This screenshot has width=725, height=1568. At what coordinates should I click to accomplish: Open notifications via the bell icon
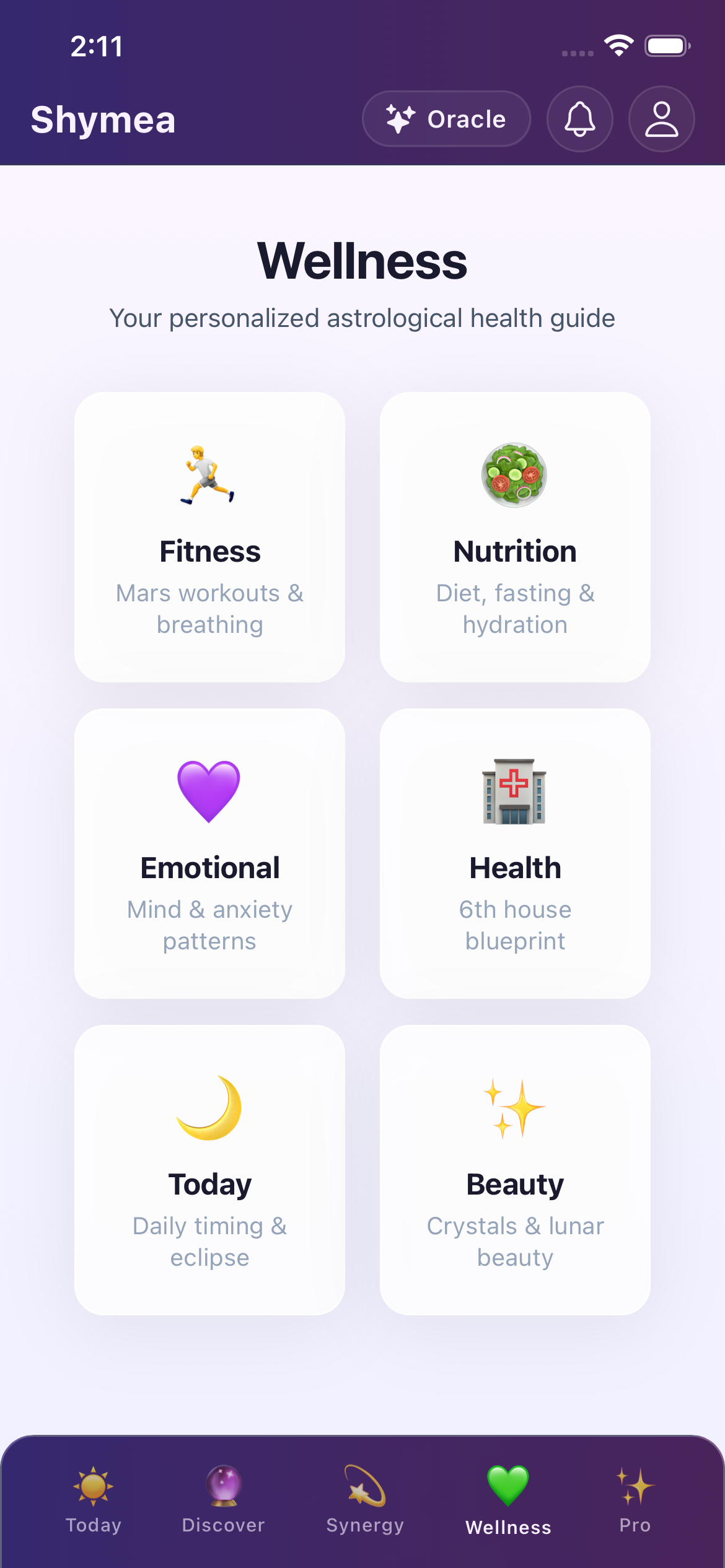tap(579, 118)
